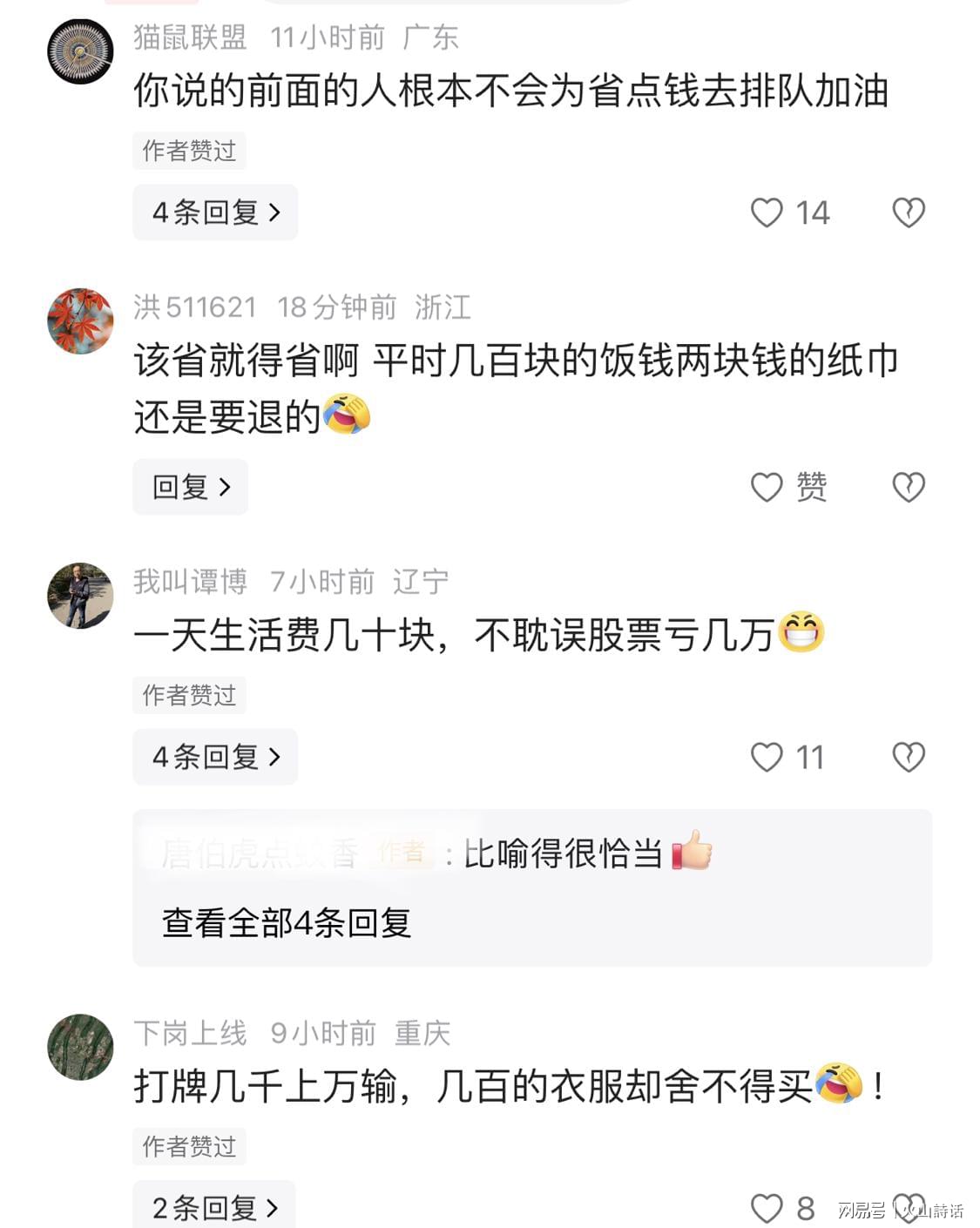The image size is (980, 1228).
Task: Open 下岗上线's profile avatar
Action: click(80, 1047)
